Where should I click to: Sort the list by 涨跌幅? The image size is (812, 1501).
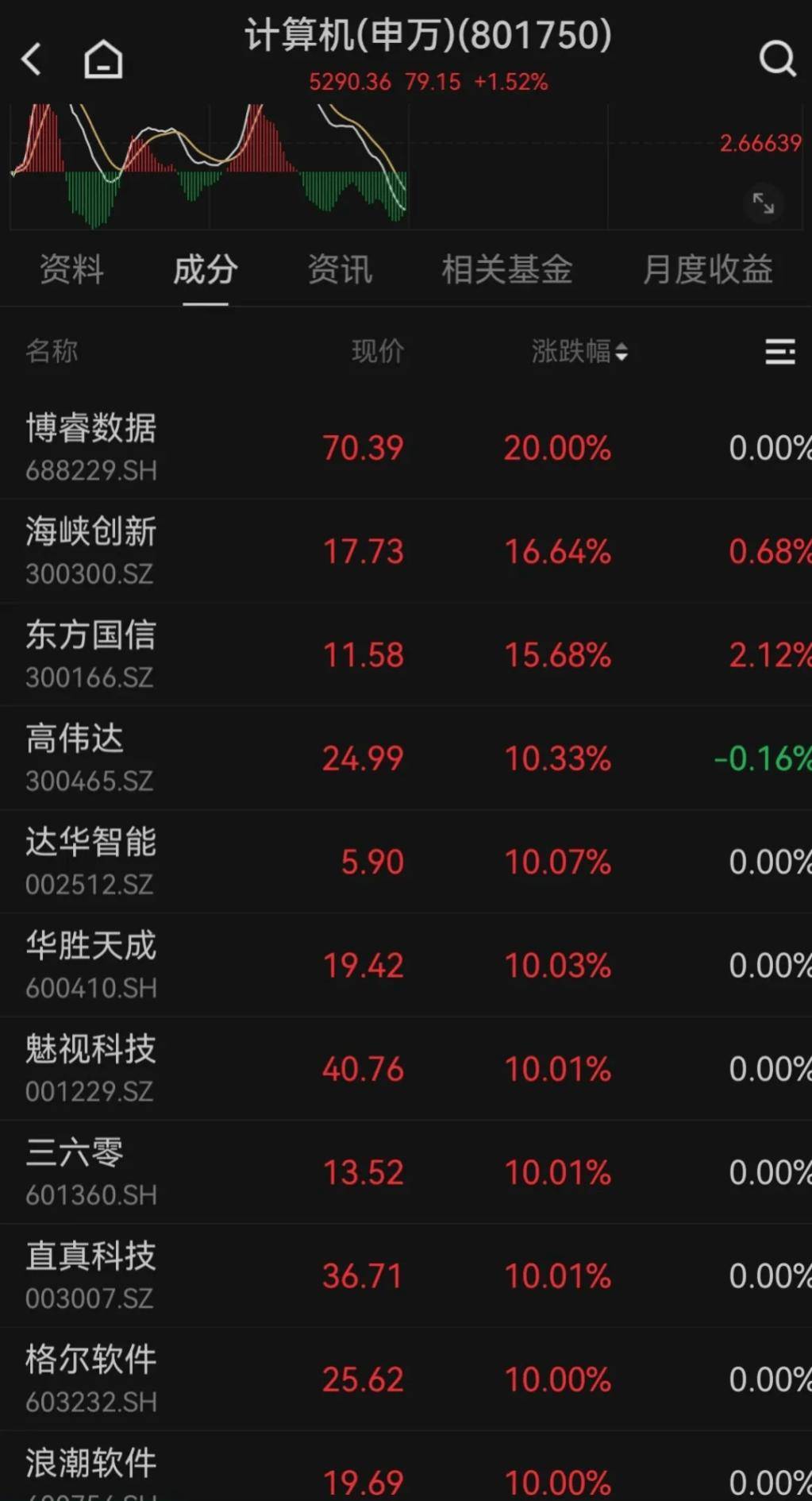pyautogui.click(x=579, y=351)
